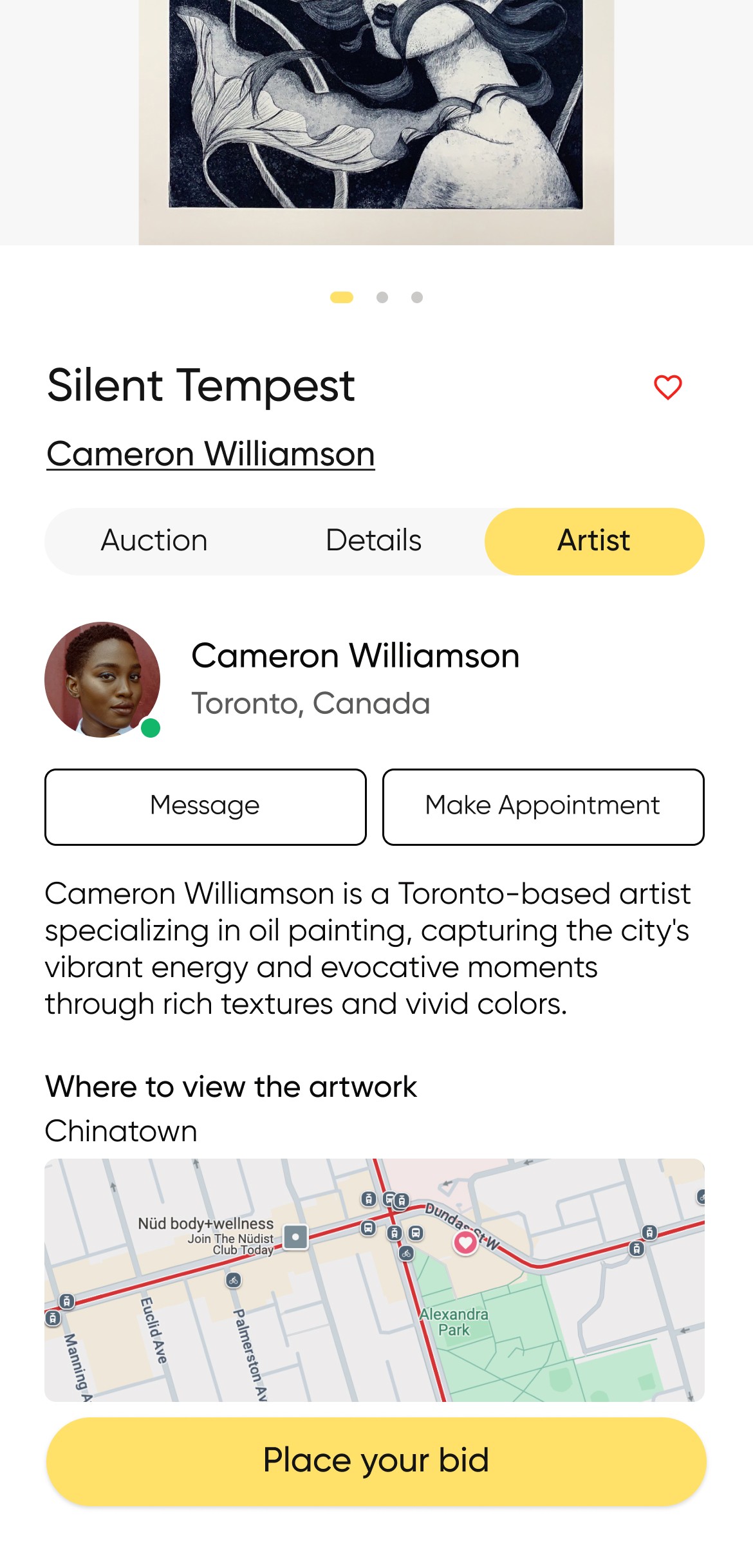Screen dimensions: 753x1568
Task: Add Silent Tempest to favorites with the heart
Action: [x=667, y=387]
